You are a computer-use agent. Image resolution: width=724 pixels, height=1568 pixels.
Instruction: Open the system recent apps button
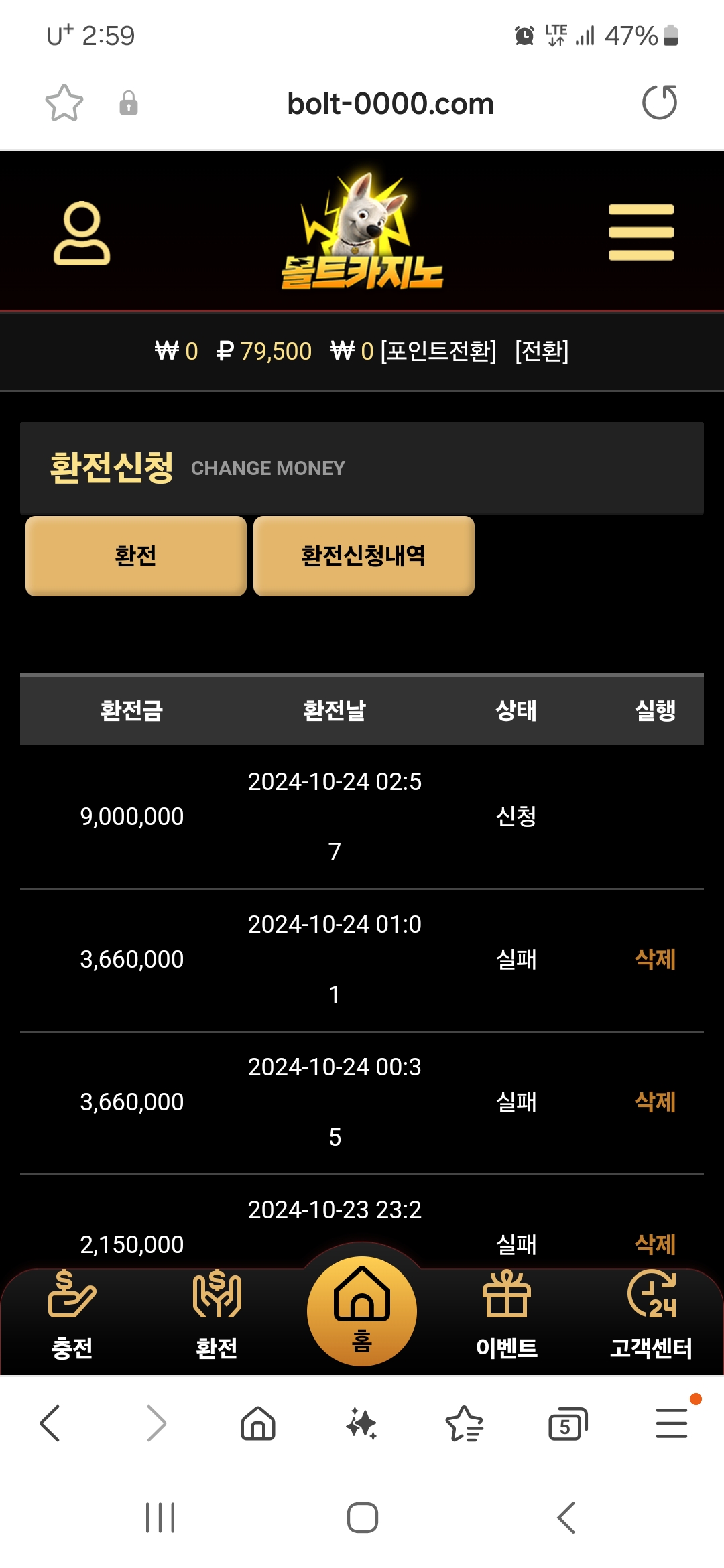(160, 1518)
